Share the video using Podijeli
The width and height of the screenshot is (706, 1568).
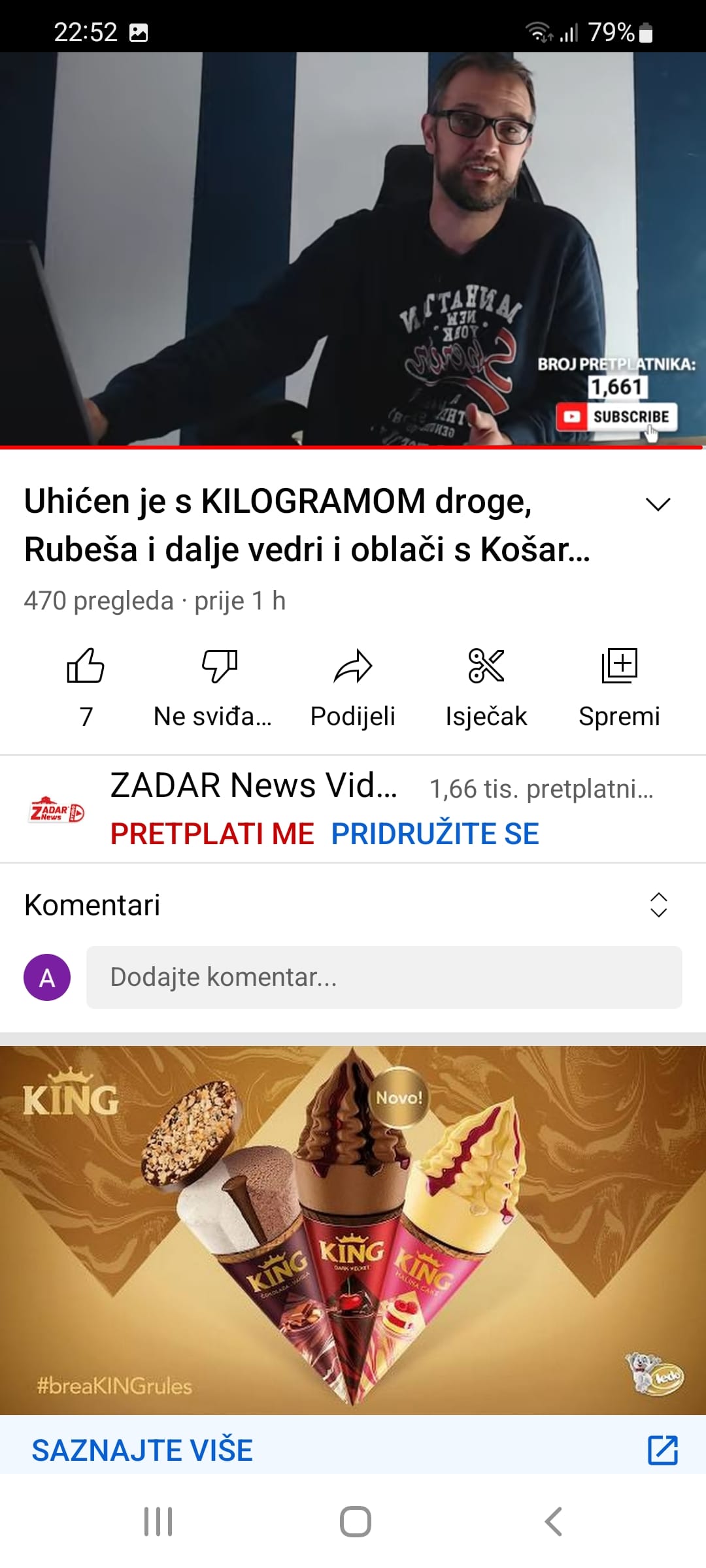coord(353,666)
